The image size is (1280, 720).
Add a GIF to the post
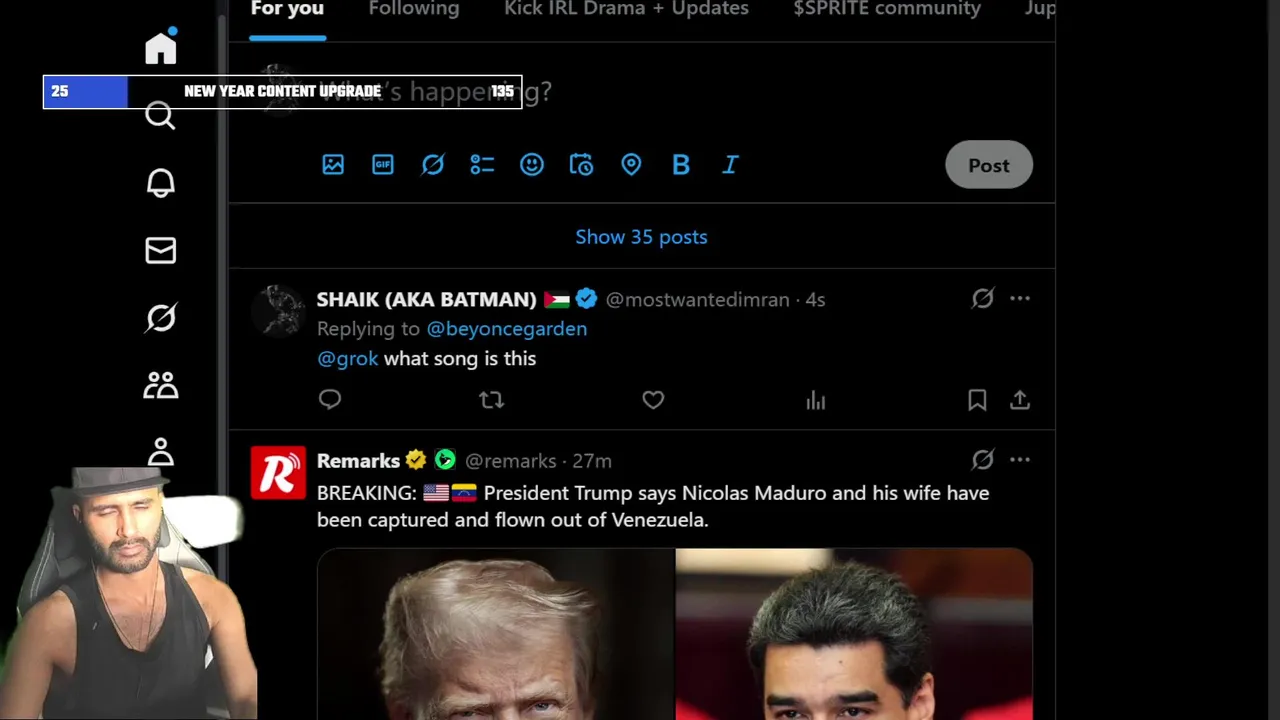(x=383, y=165)
